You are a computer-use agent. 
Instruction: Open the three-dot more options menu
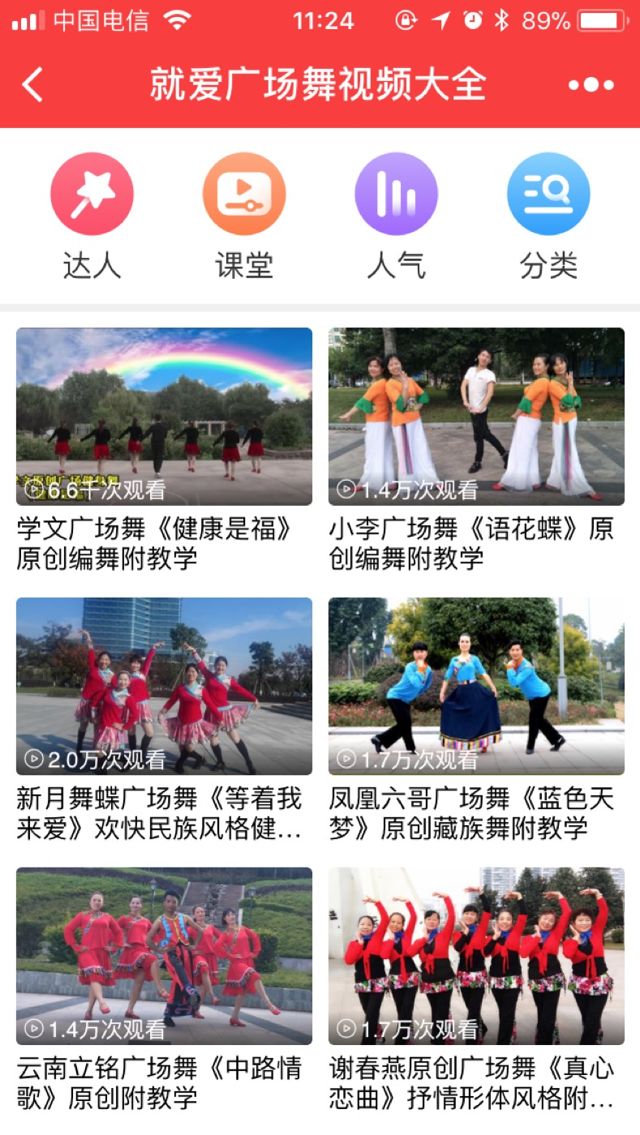(591, 85)
